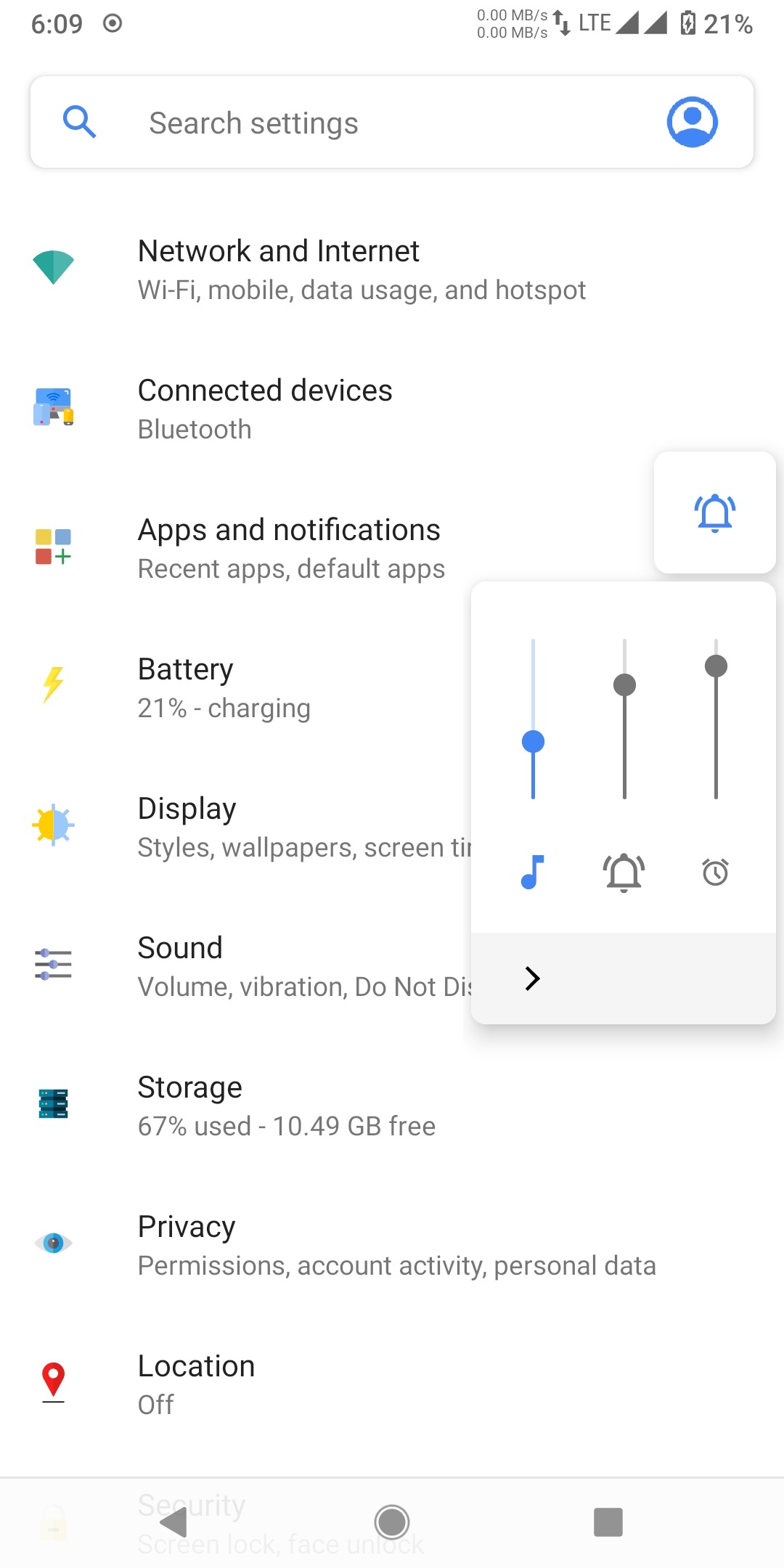
Task: Go back using the navigation bar
Action: coord(173,1522)
